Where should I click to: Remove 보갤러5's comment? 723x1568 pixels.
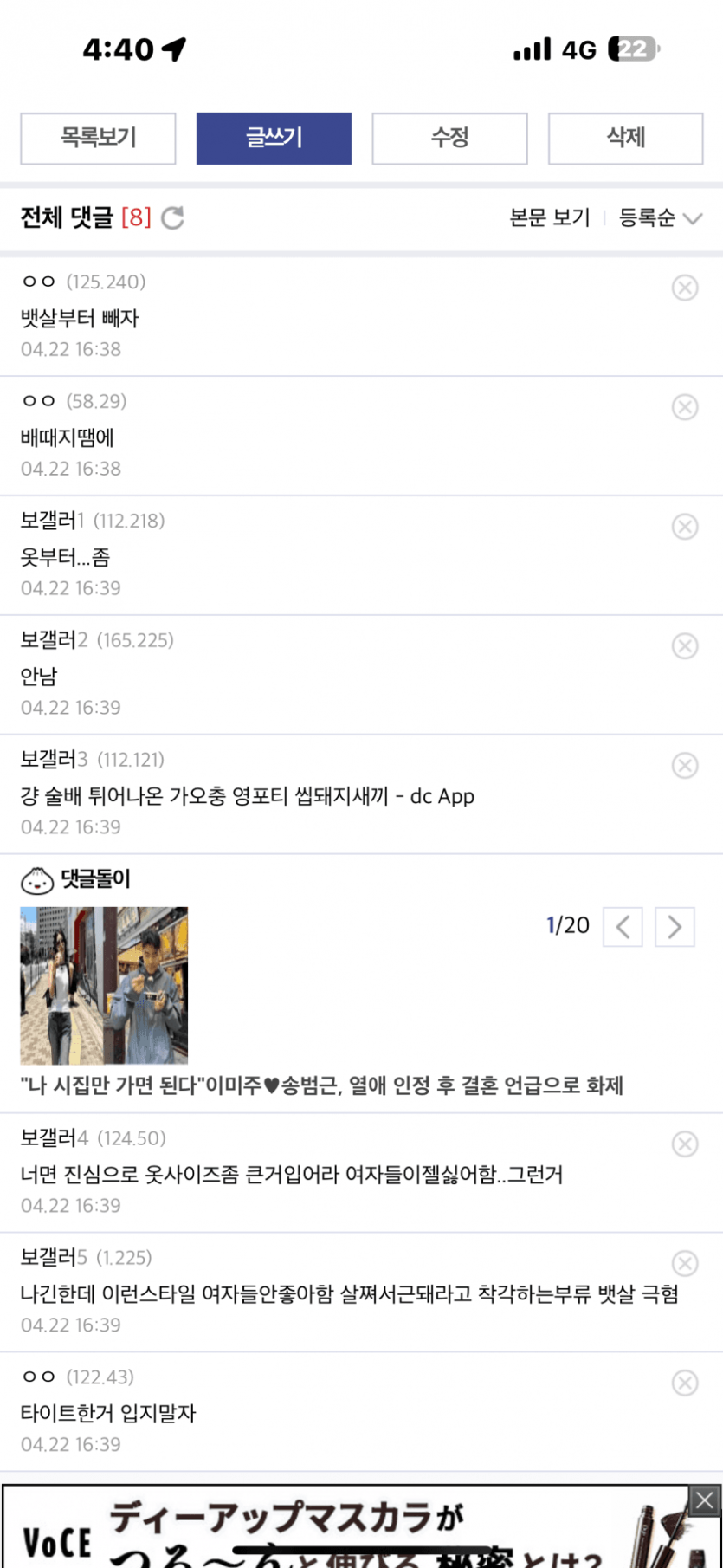[685, 1264]
